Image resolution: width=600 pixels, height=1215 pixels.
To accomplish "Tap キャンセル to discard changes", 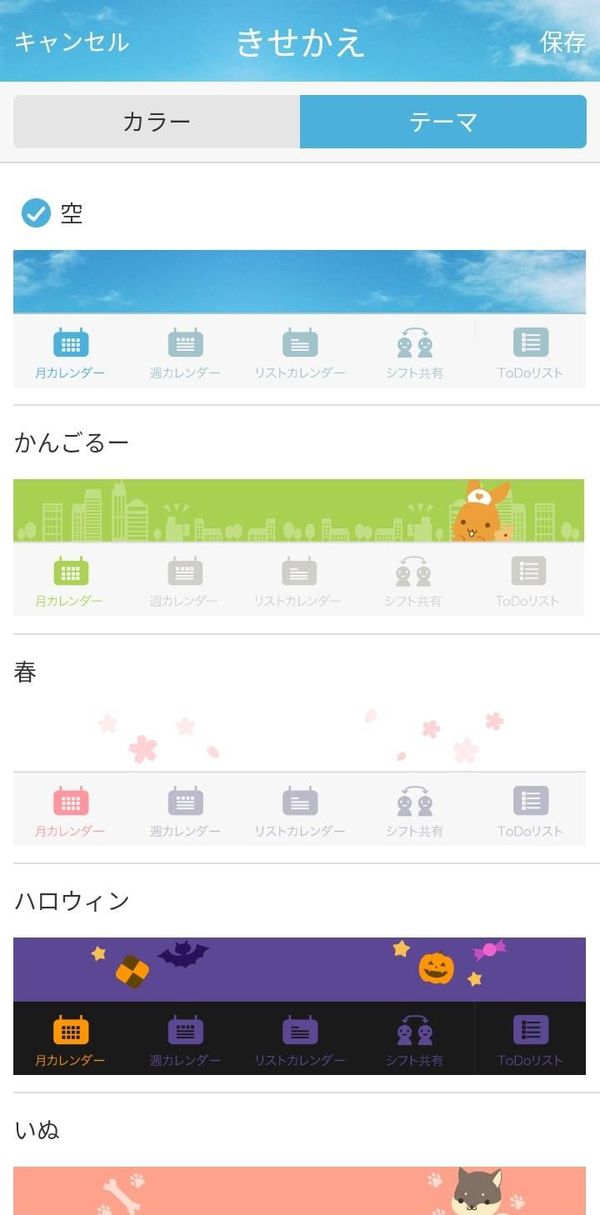I will point(71,42).
